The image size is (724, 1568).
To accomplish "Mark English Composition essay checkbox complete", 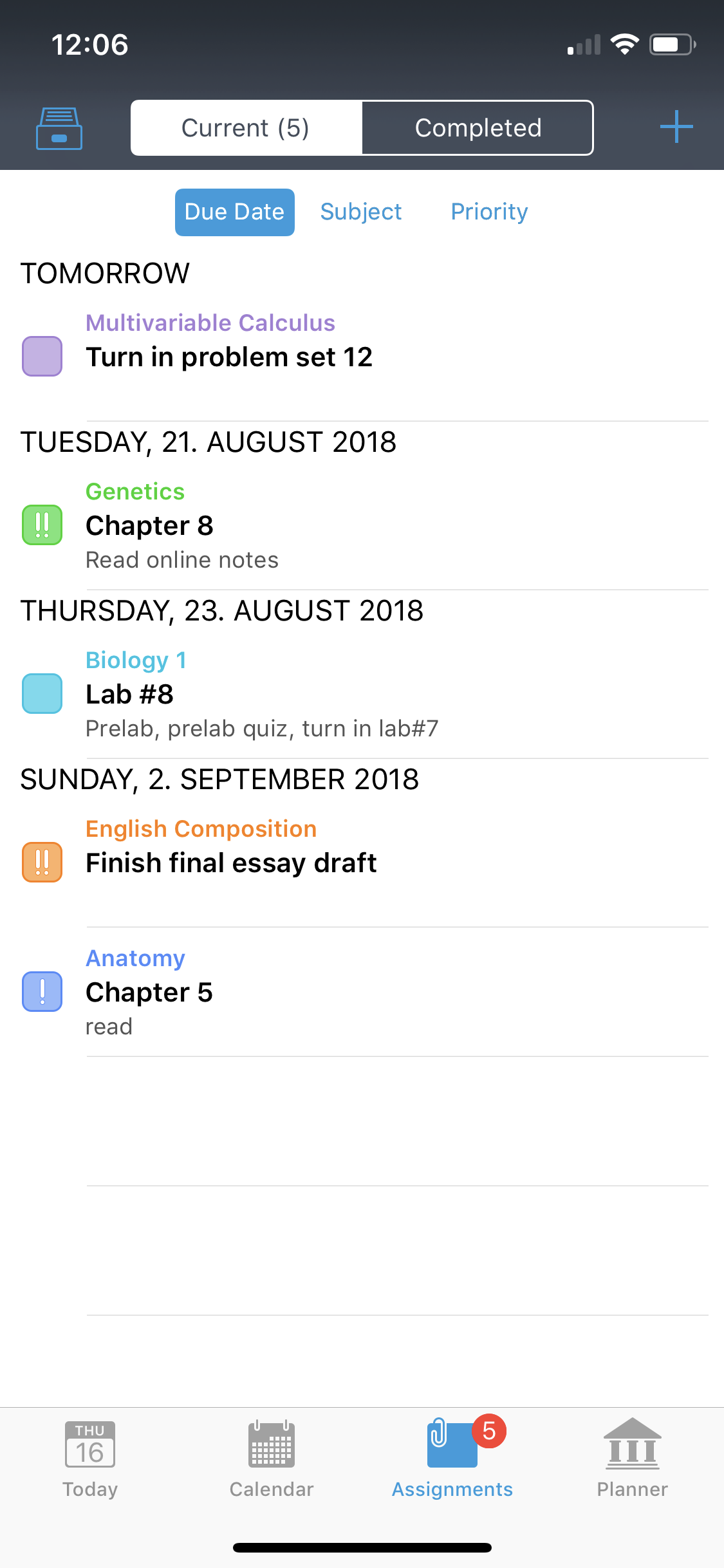I will pos(42,862).
